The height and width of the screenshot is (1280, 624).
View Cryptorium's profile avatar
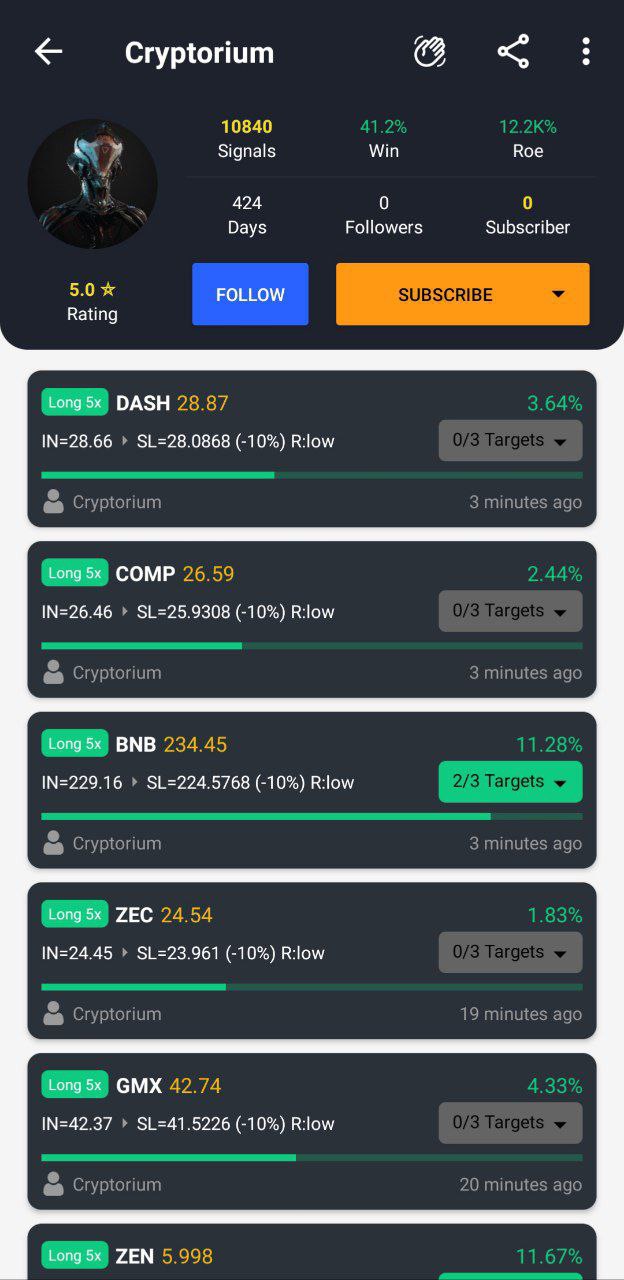pyautogui.click(x=92, y=184)
